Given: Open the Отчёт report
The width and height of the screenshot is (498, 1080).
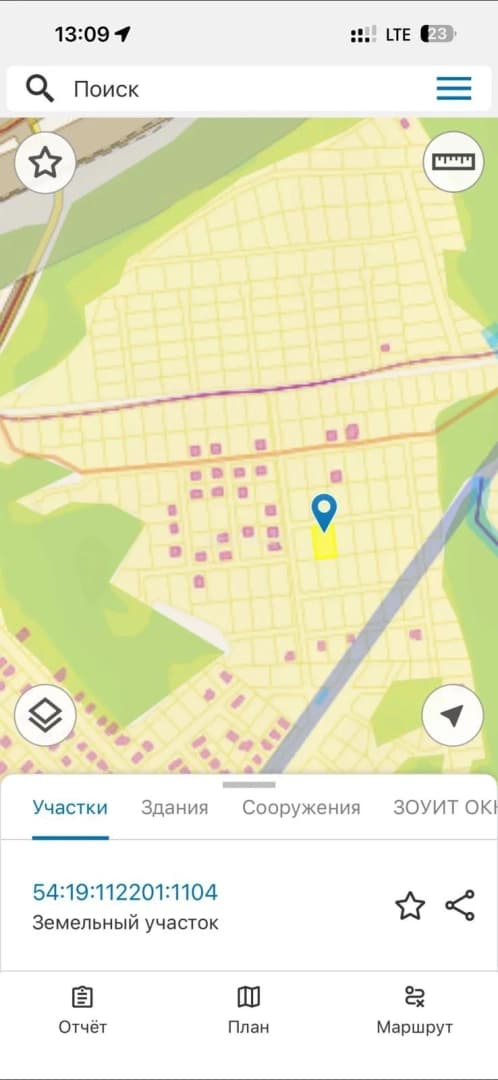Looking at the screenshot, I should tap(83, 1010).
